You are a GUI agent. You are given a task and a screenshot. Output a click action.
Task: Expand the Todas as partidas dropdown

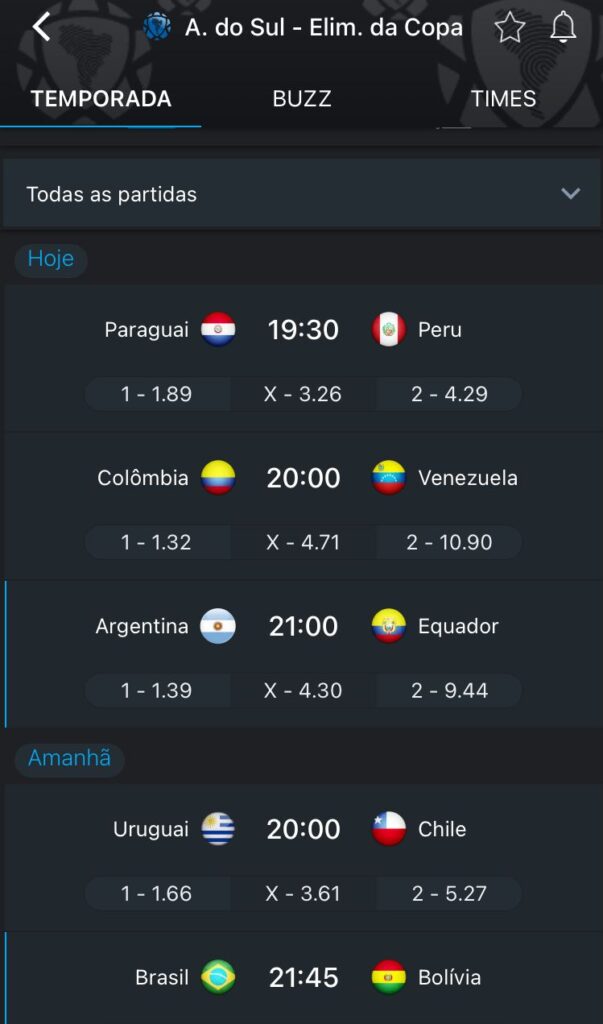coord(301,194)
